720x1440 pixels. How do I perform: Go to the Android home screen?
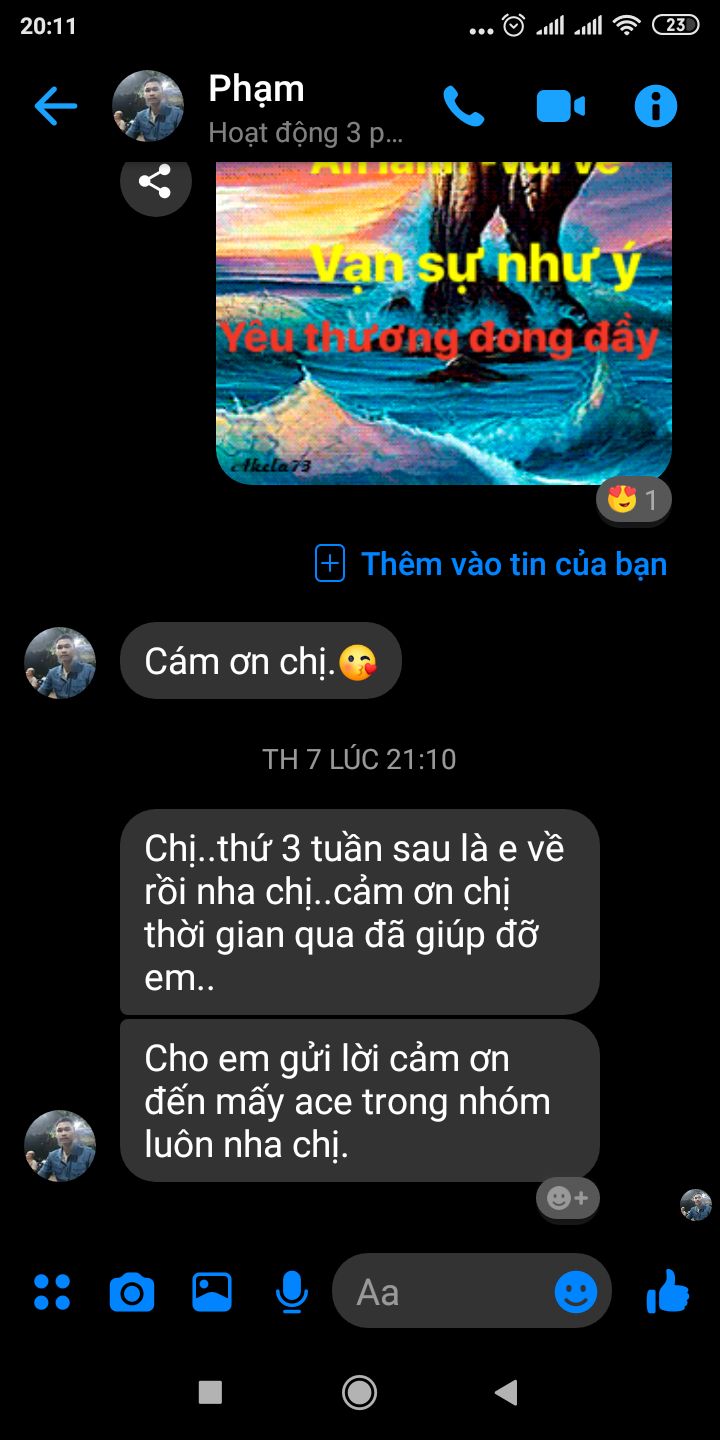[x=359, y=1392]
